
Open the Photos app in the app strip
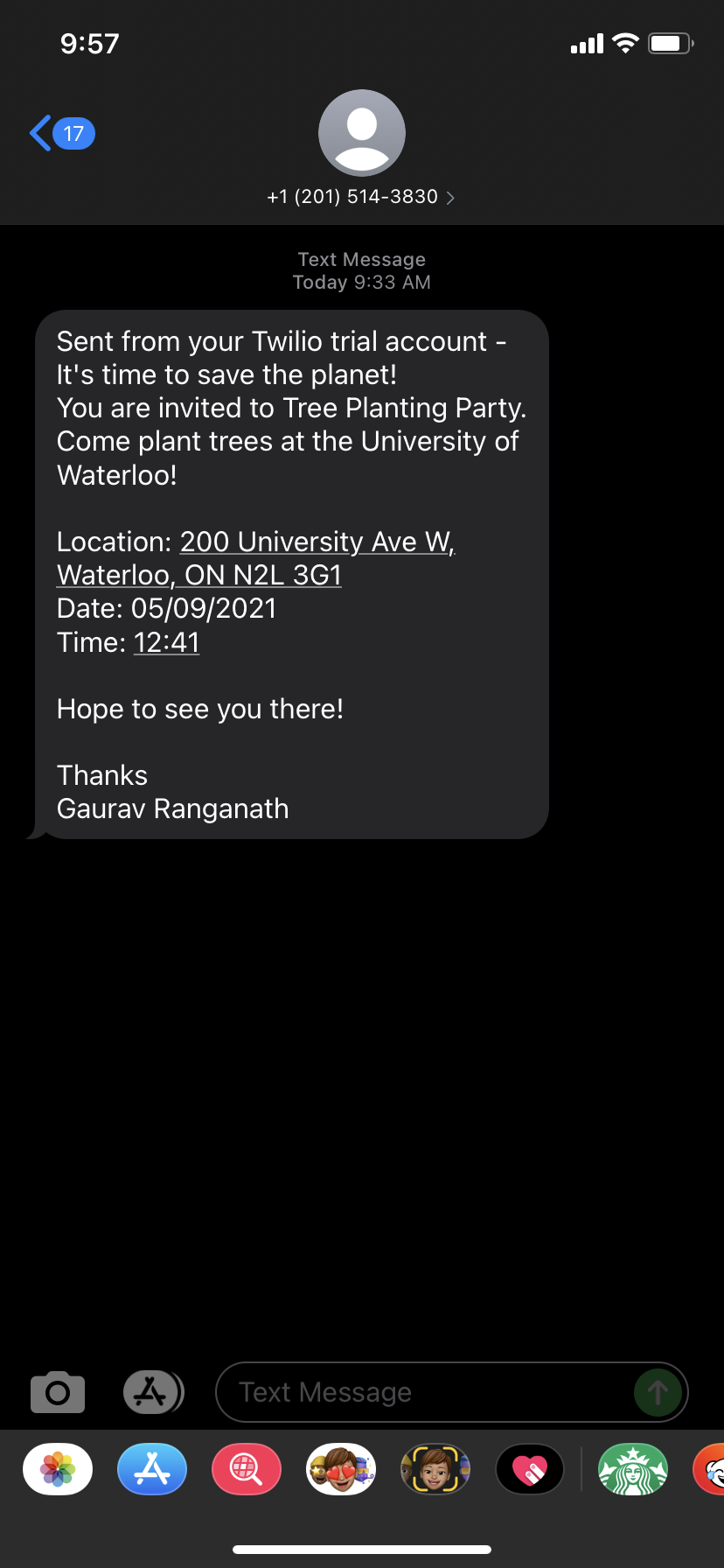[58, 1470]
